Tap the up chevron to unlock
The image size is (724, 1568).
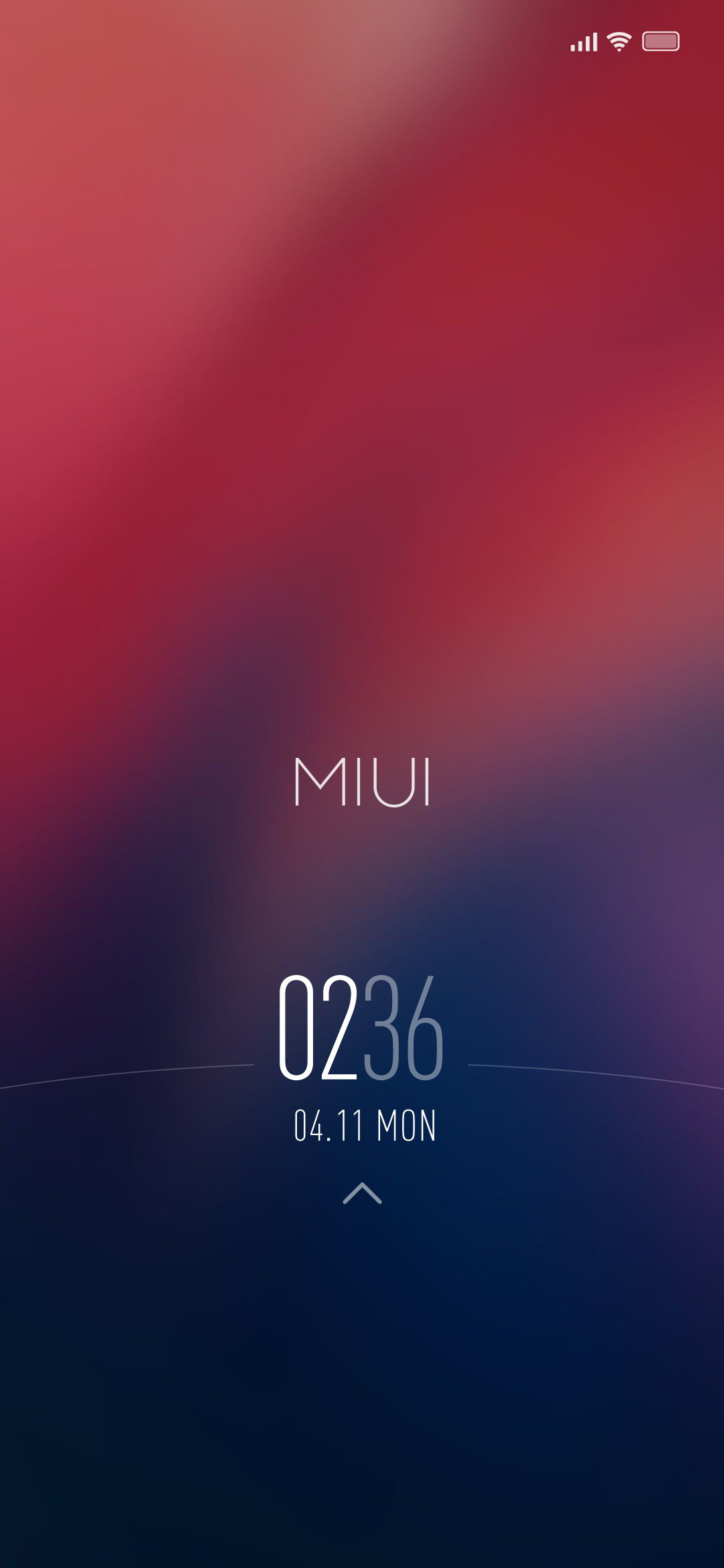pos(362,1193)
